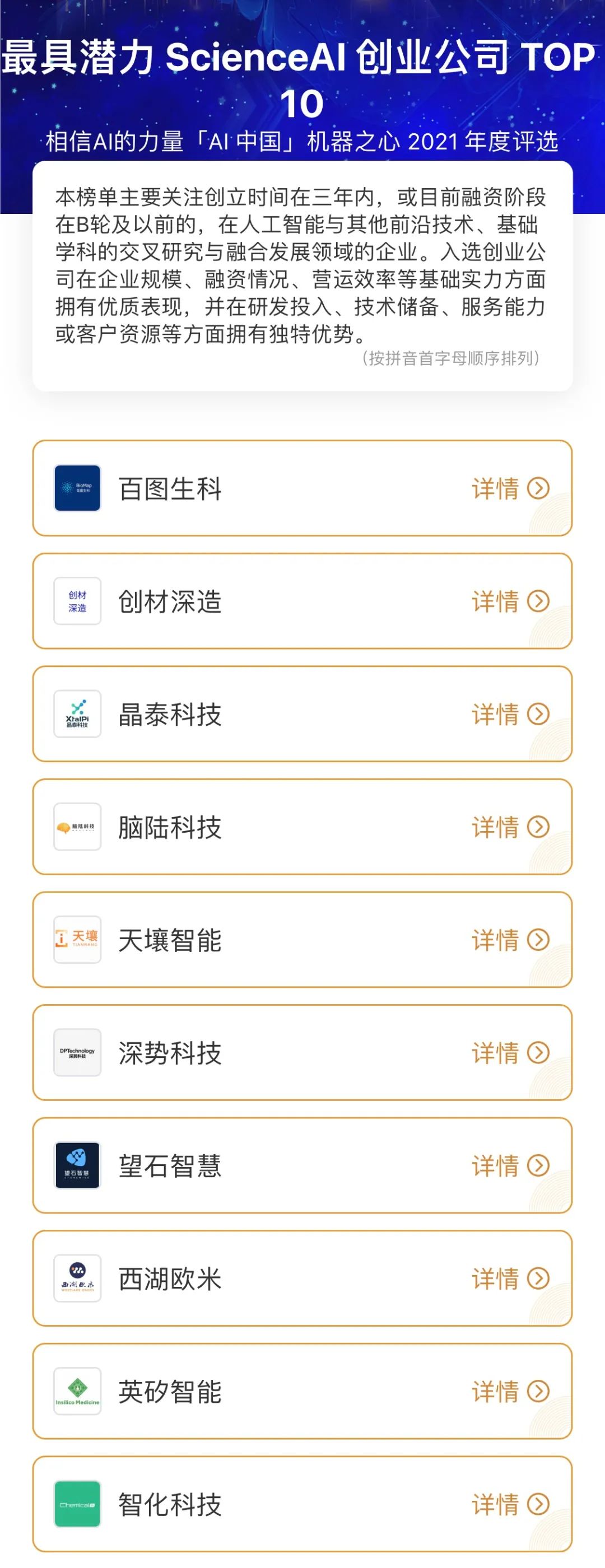The image size is (605, 1568).
Task: Select 详情 next to 西湖欧米
Action: [510, 1278]
